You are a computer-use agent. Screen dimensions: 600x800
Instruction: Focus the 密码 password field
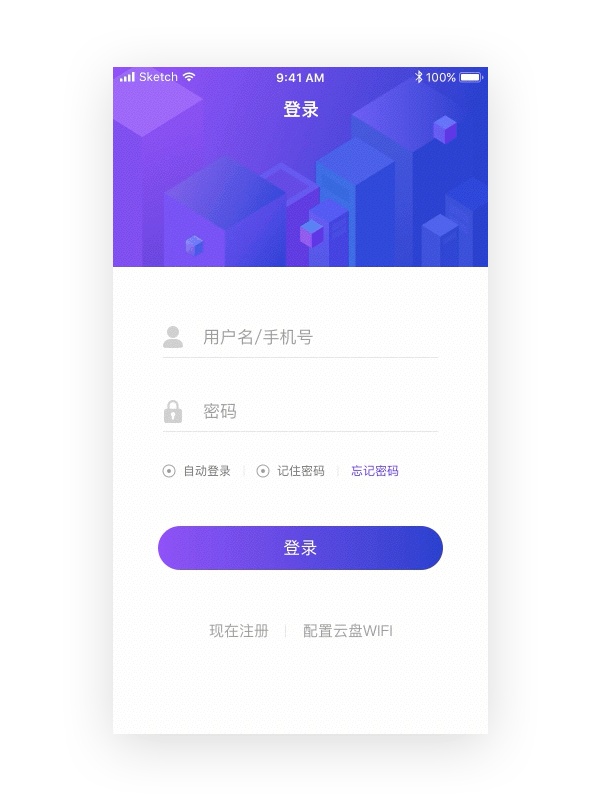[300, 411]
